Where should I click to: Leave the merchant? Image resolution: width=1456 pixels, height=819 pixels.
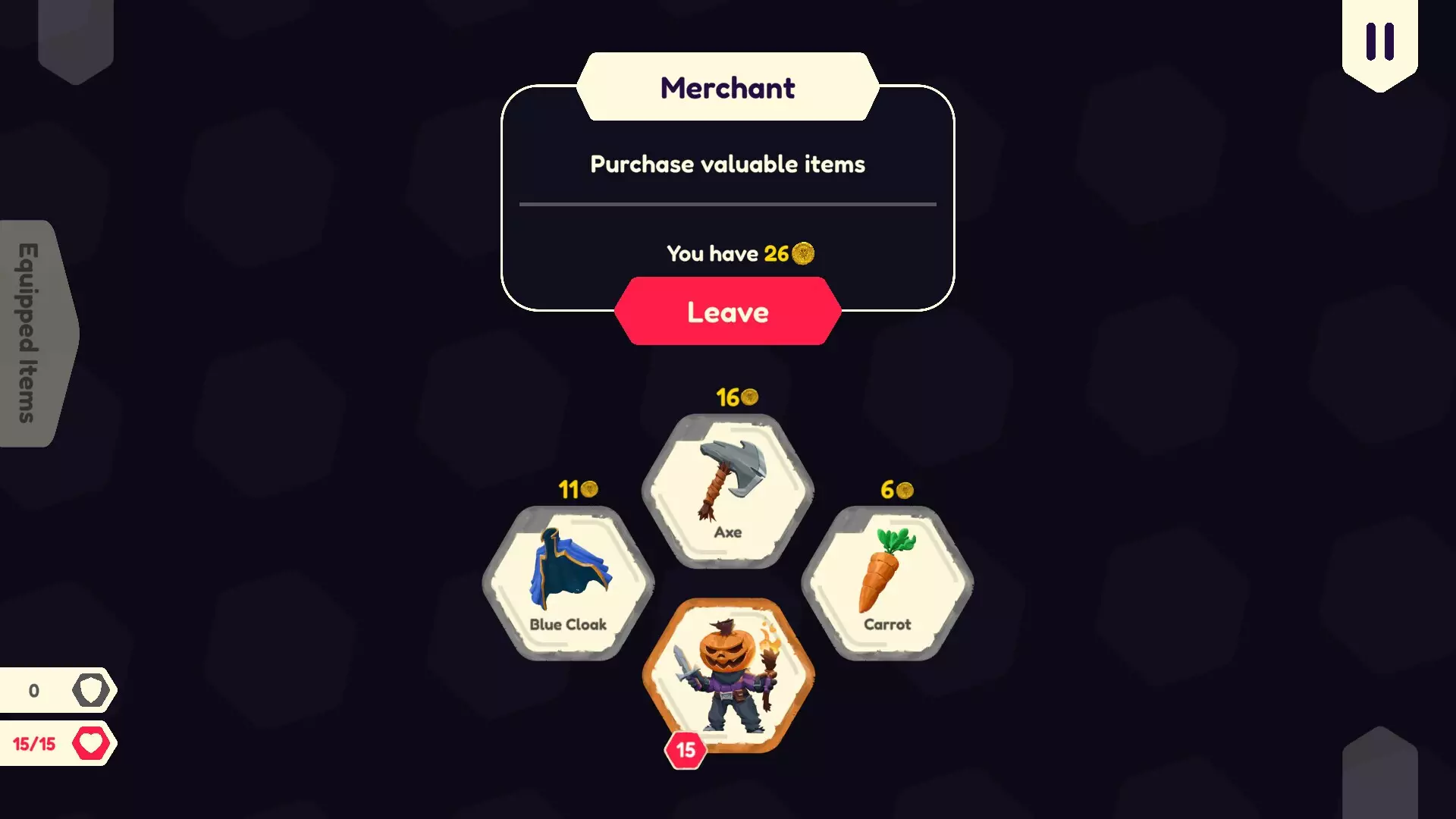tap(727, 312)
